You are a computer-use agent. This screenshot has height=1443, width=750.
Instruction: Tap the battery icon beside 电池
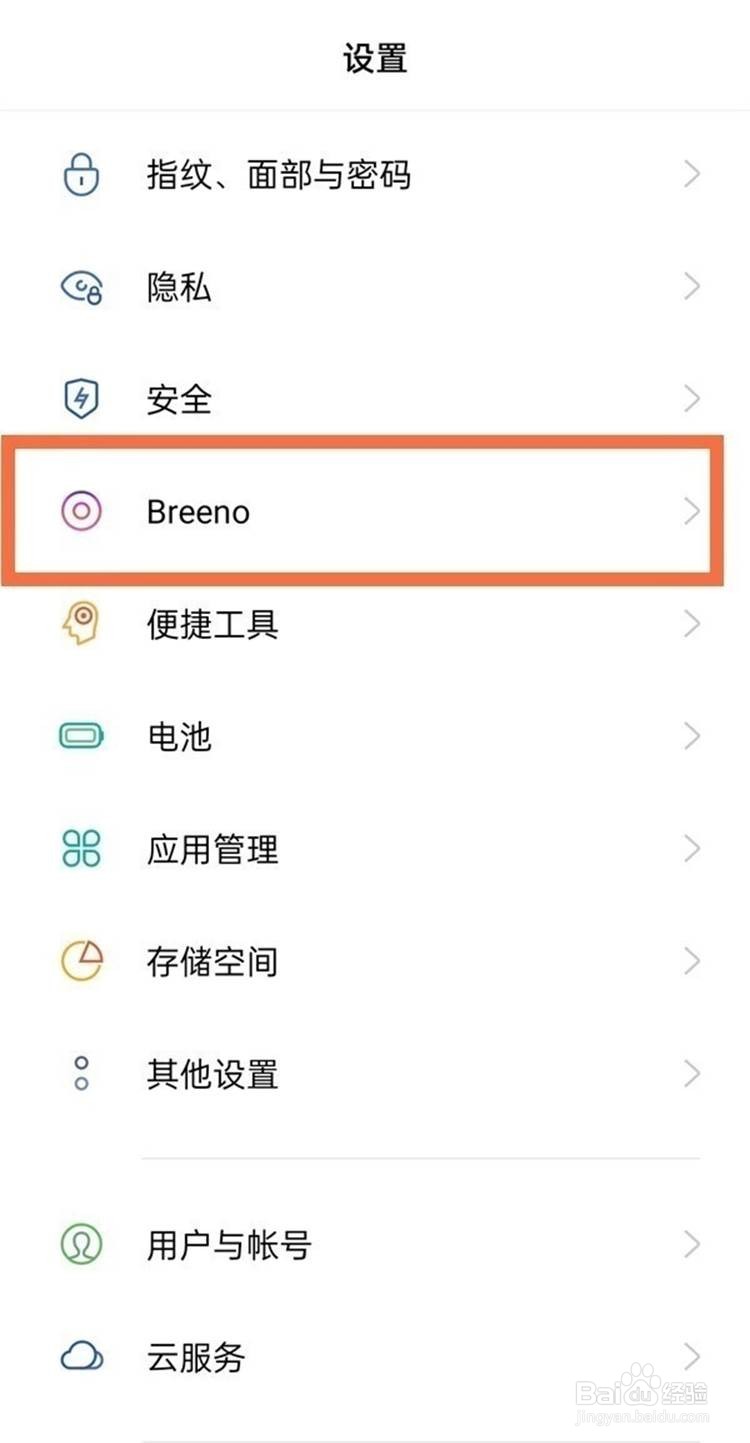point(81,736)
